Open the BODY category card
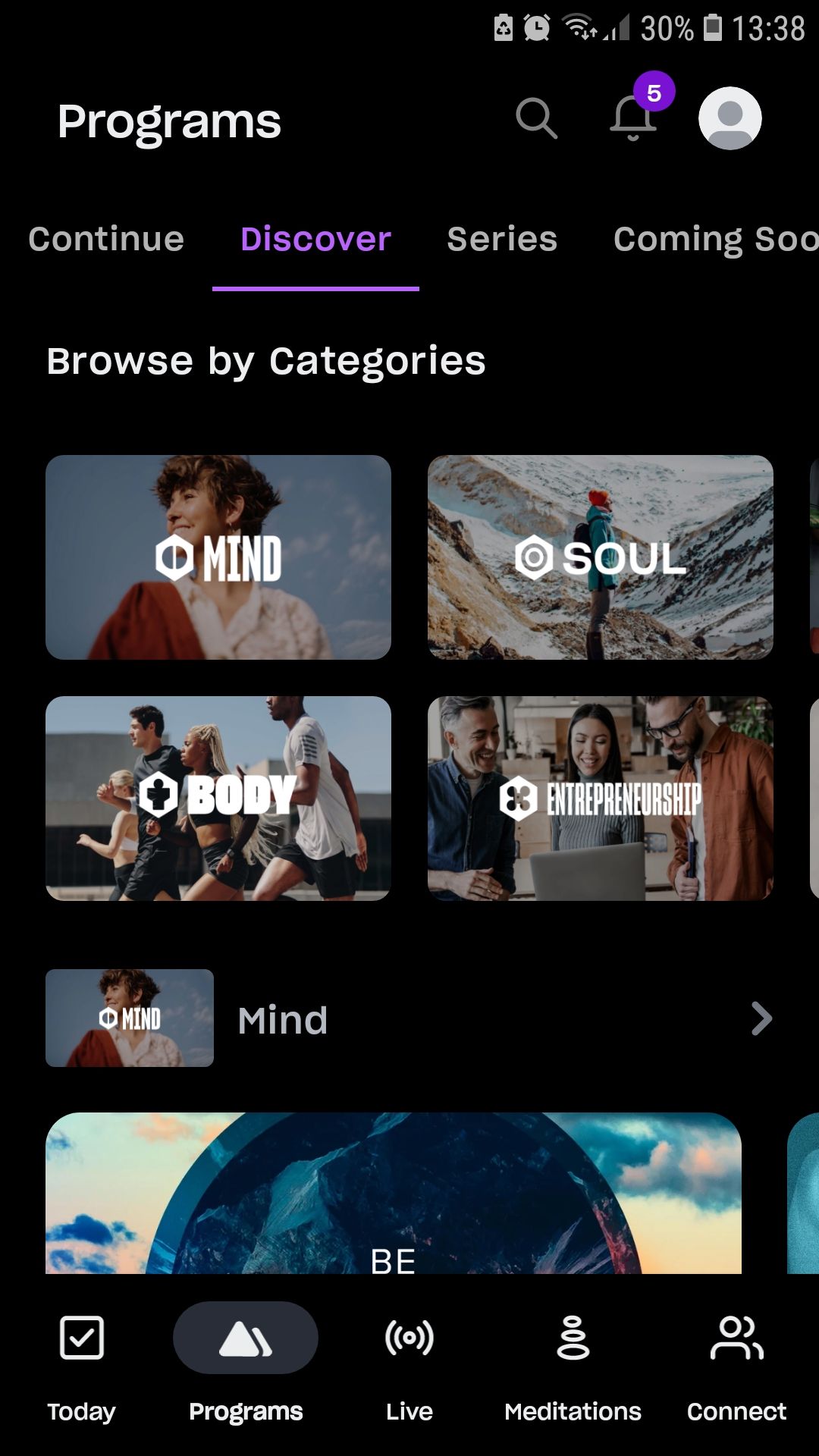This screenshot has height=1456, width=819. coord(217,798)
